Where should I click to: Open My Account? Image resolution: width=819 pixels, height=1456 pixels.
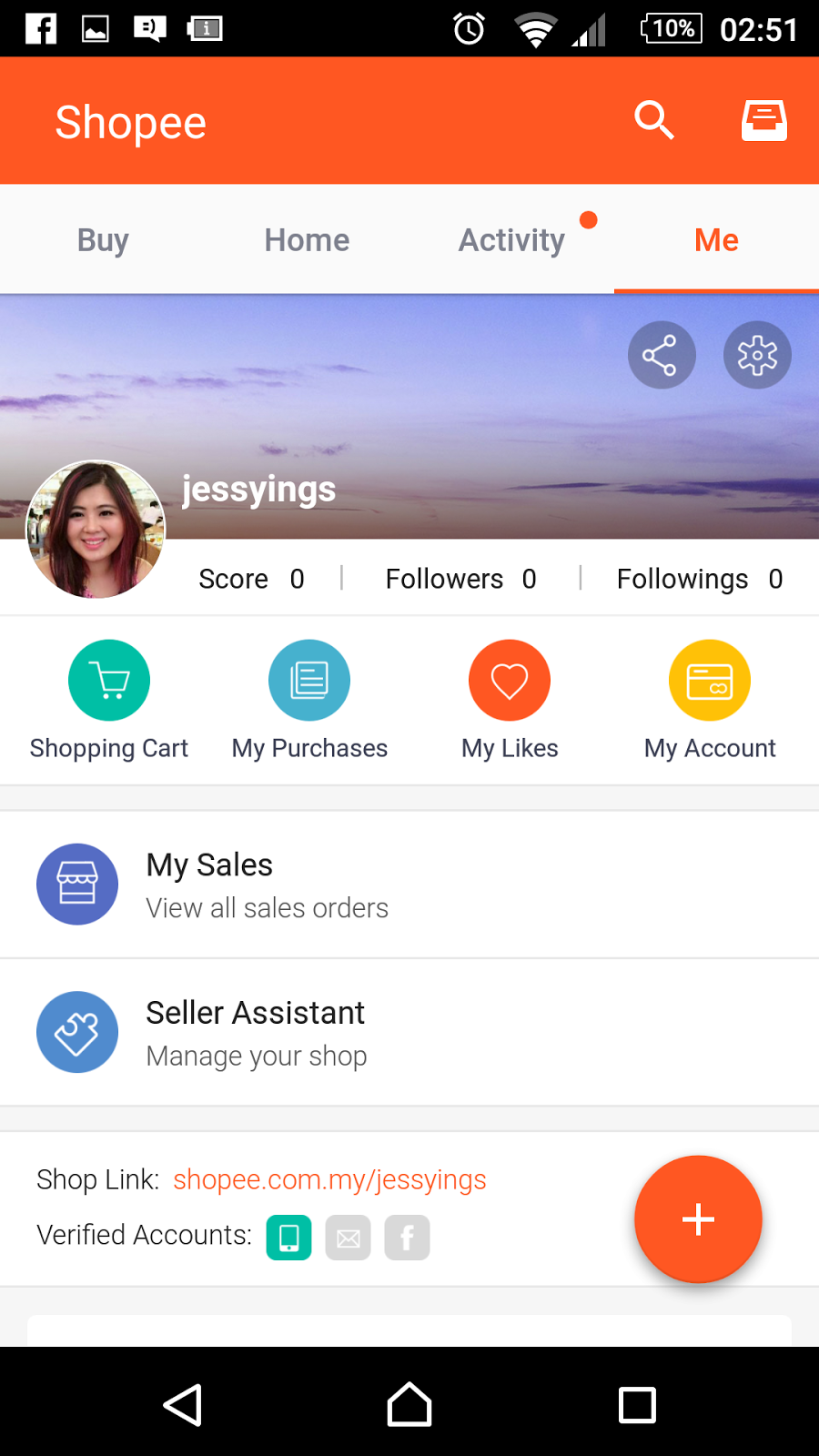pos(710,699)
